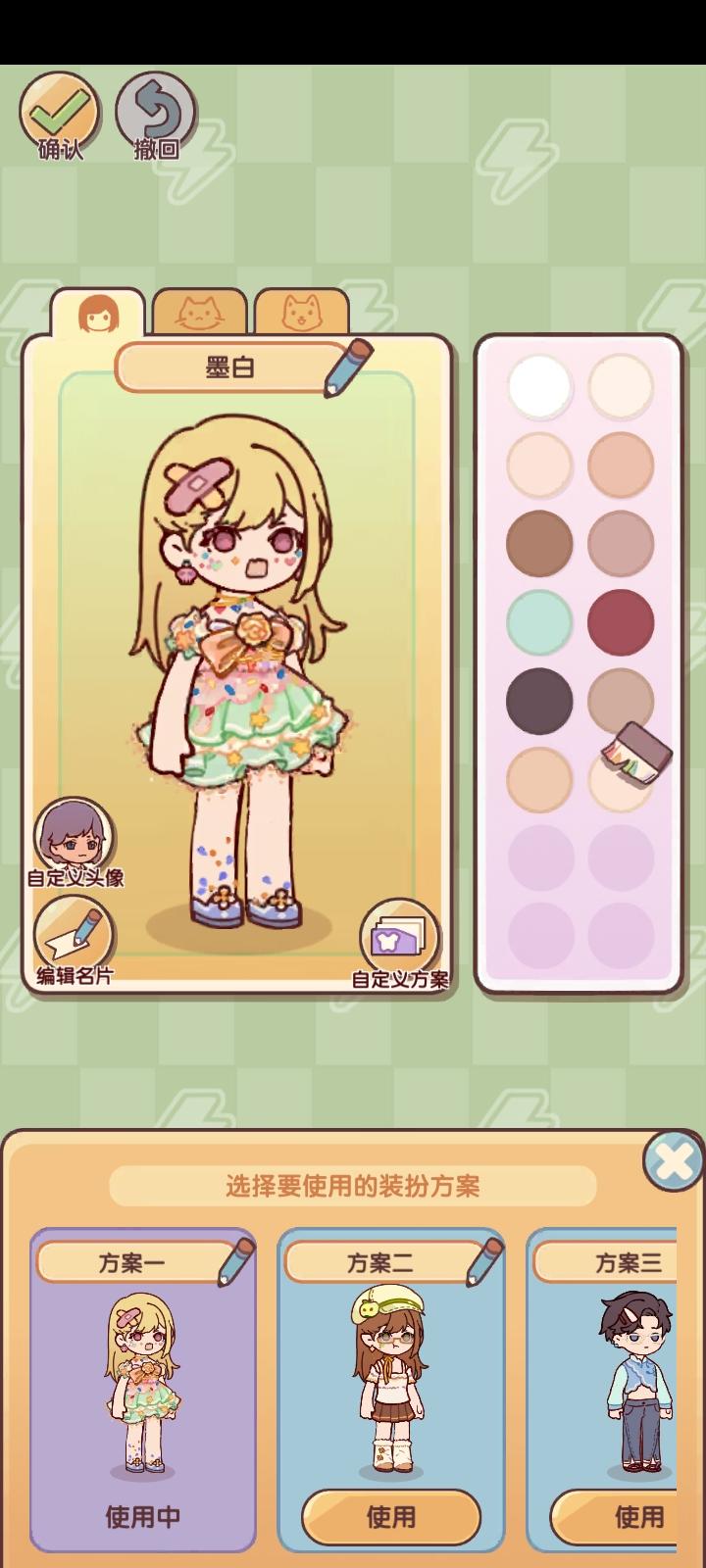Viewport: 706px width, 1568px height.
Task: Select the girl character tab
Action: pyautogui.click(x=96, y=312)
